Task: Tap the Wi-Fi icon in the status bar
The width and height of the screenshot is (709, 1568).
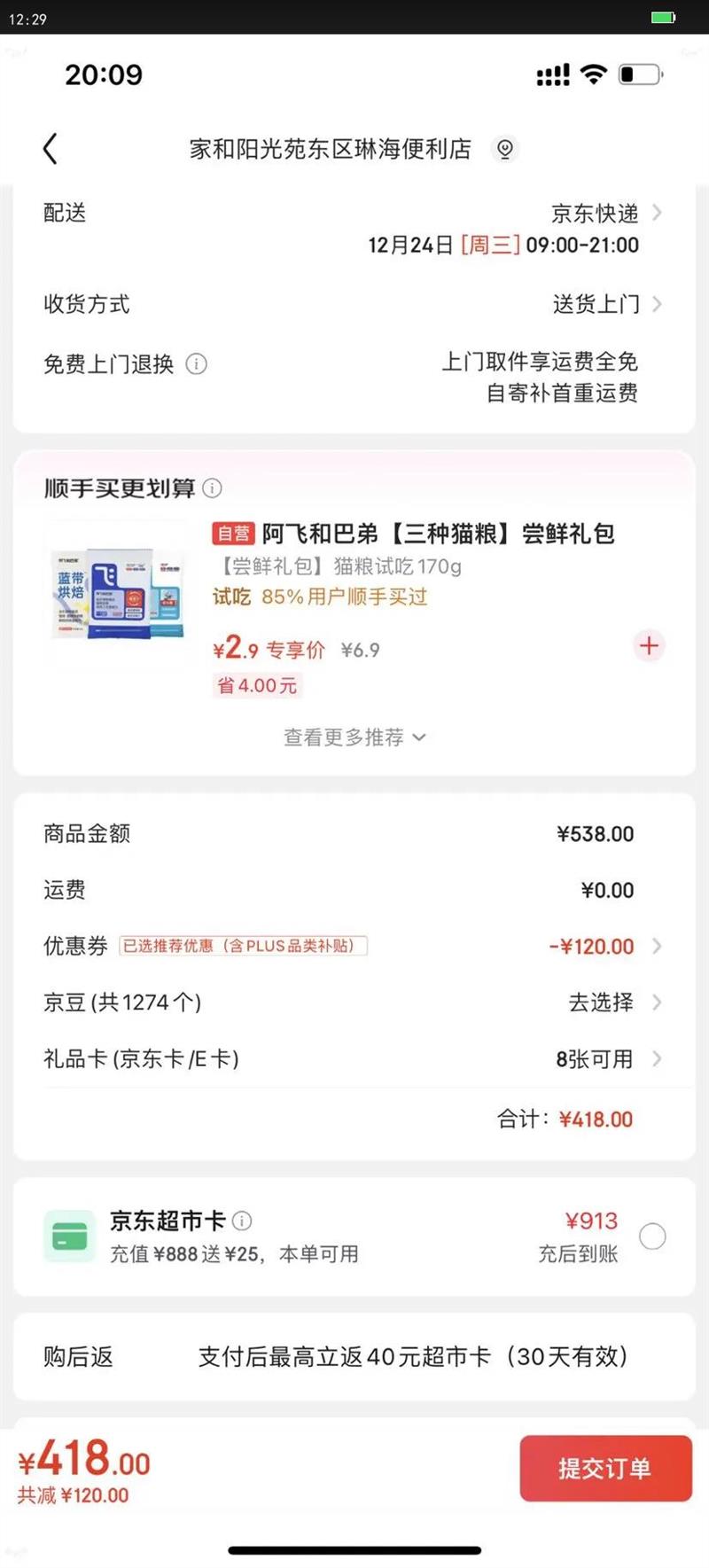Action: (594, 74)
